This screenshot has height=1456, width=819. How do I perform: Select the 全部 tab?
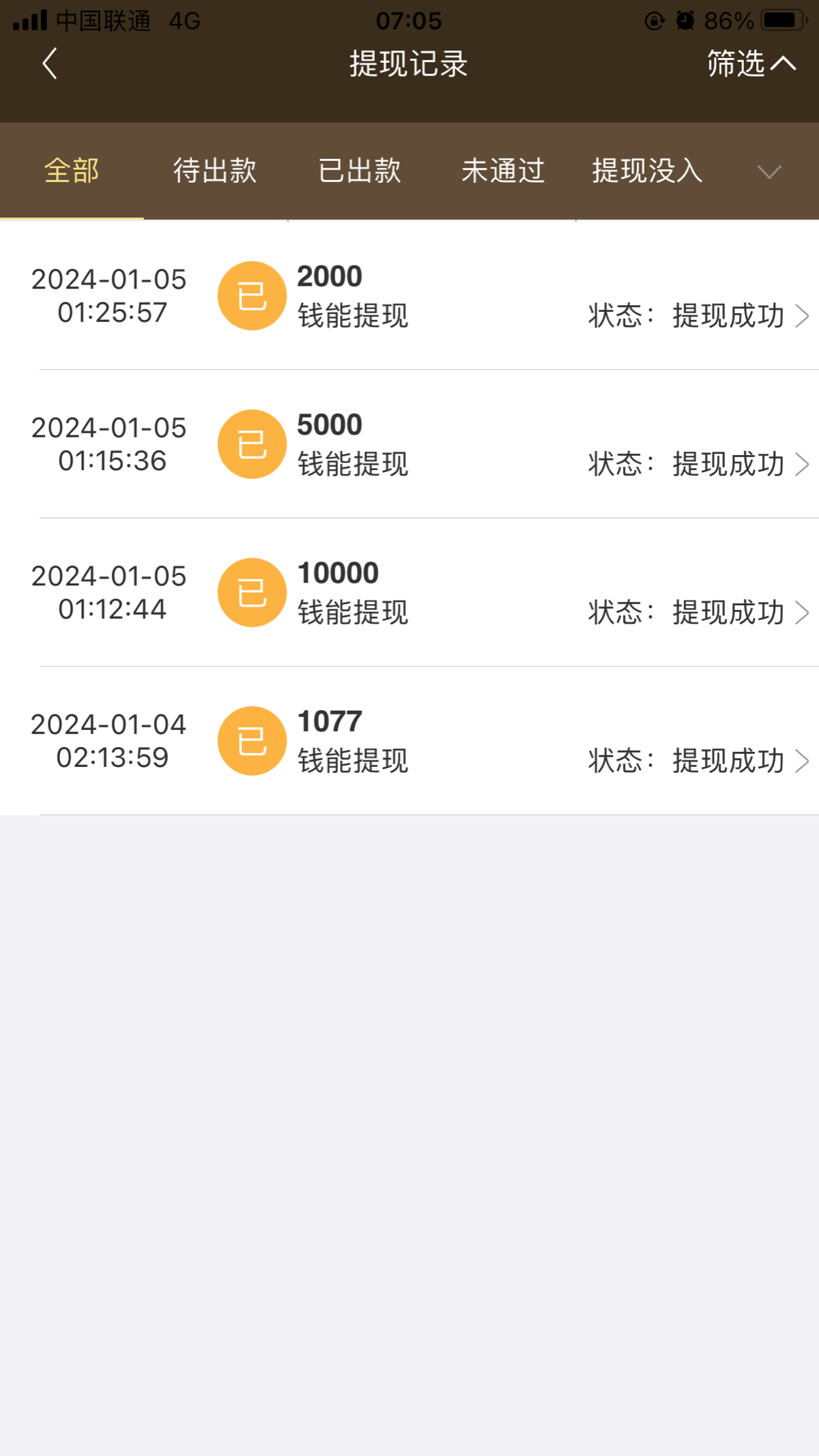(72, 171)
